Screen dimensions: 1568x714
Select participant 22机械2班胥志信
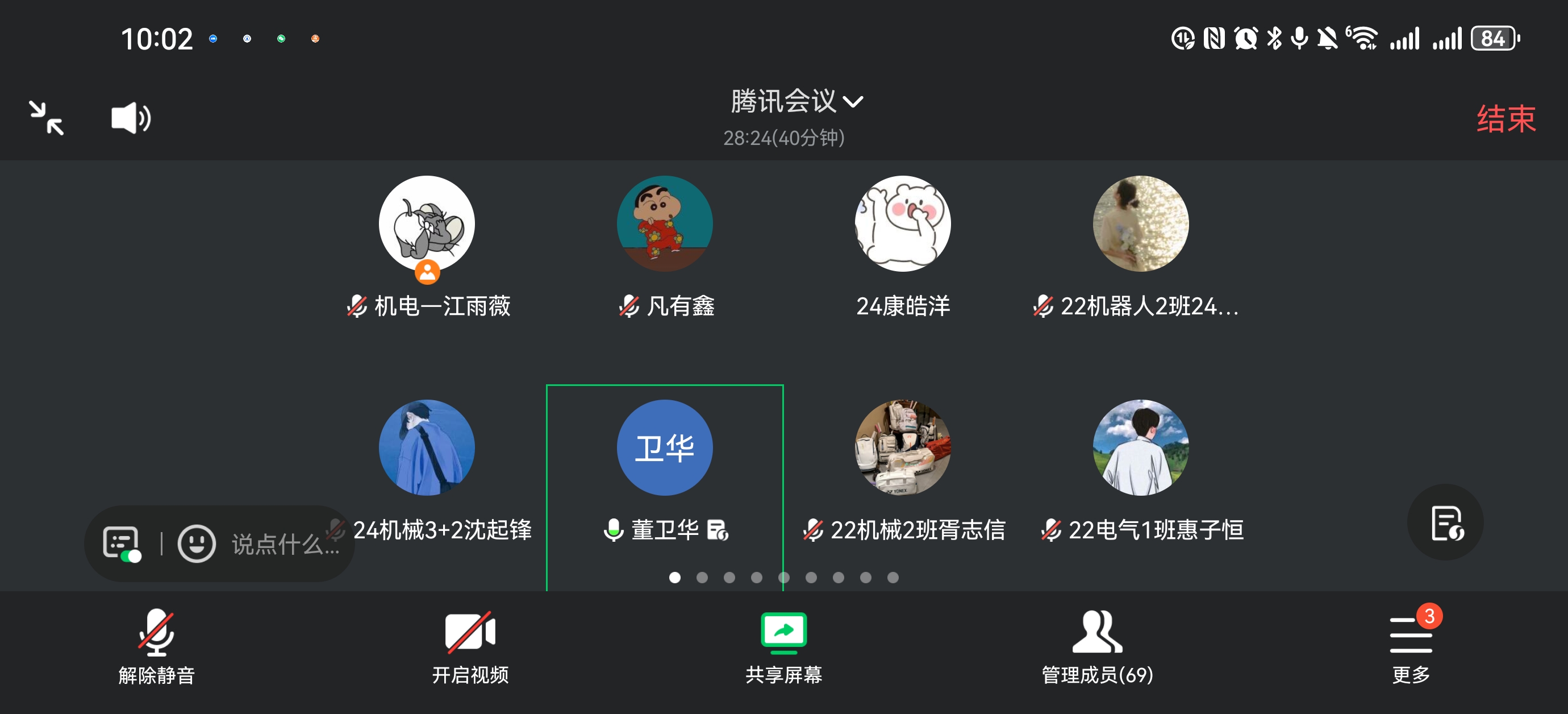pos(903,449)
